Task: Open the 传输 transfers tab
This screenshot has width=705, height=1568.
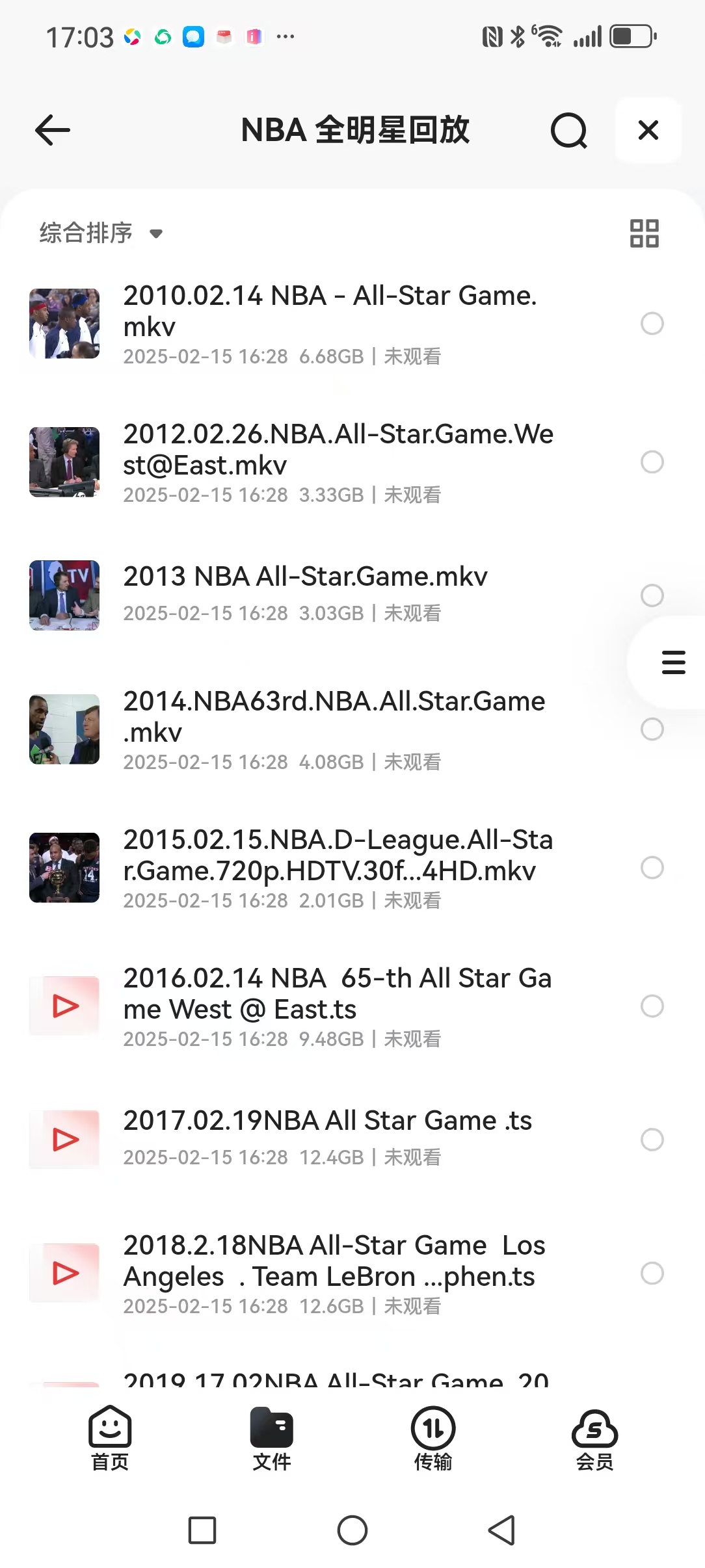Action: tap(433, 1437)
